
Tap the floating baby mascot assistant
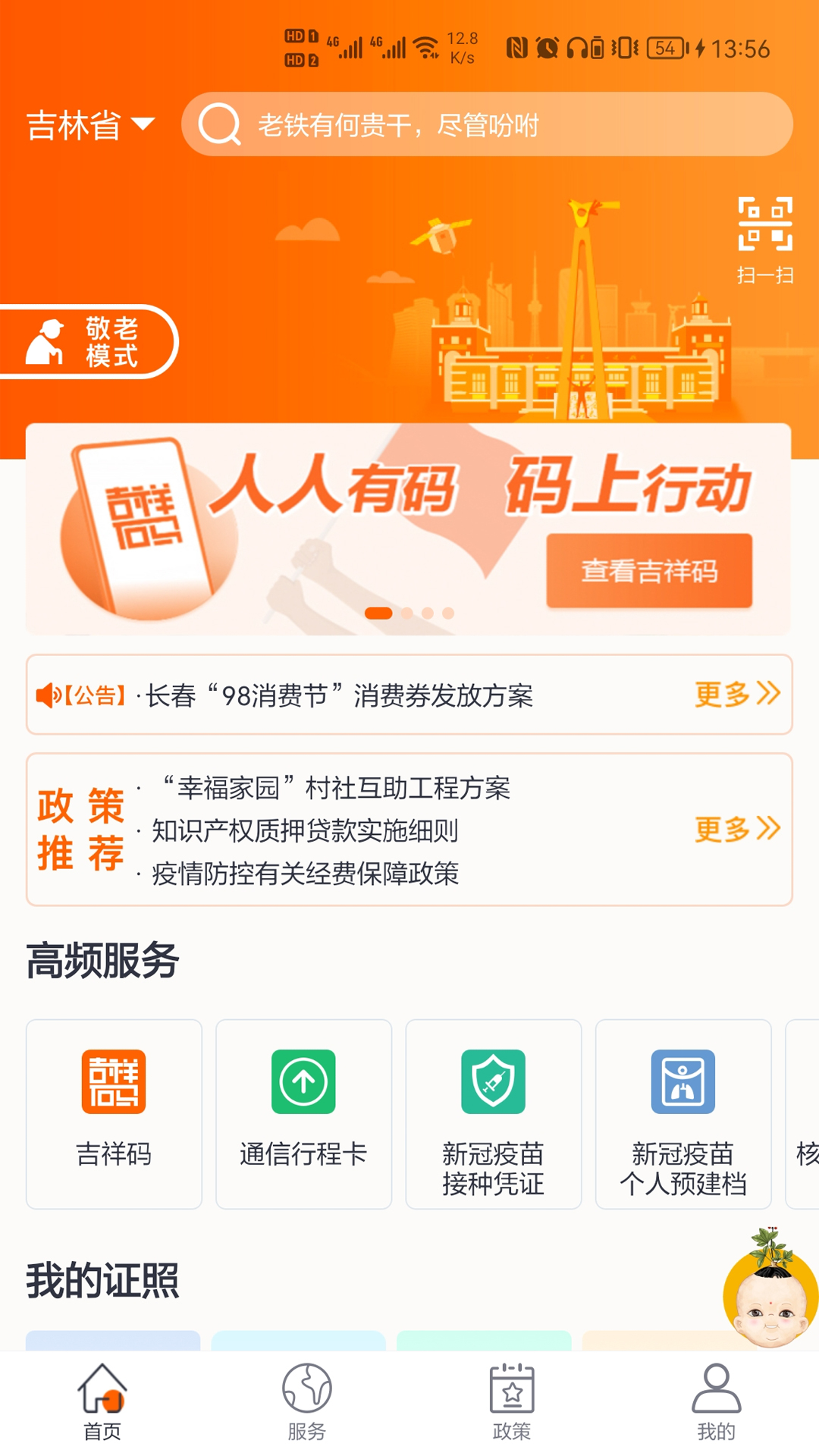point(770,1289)
